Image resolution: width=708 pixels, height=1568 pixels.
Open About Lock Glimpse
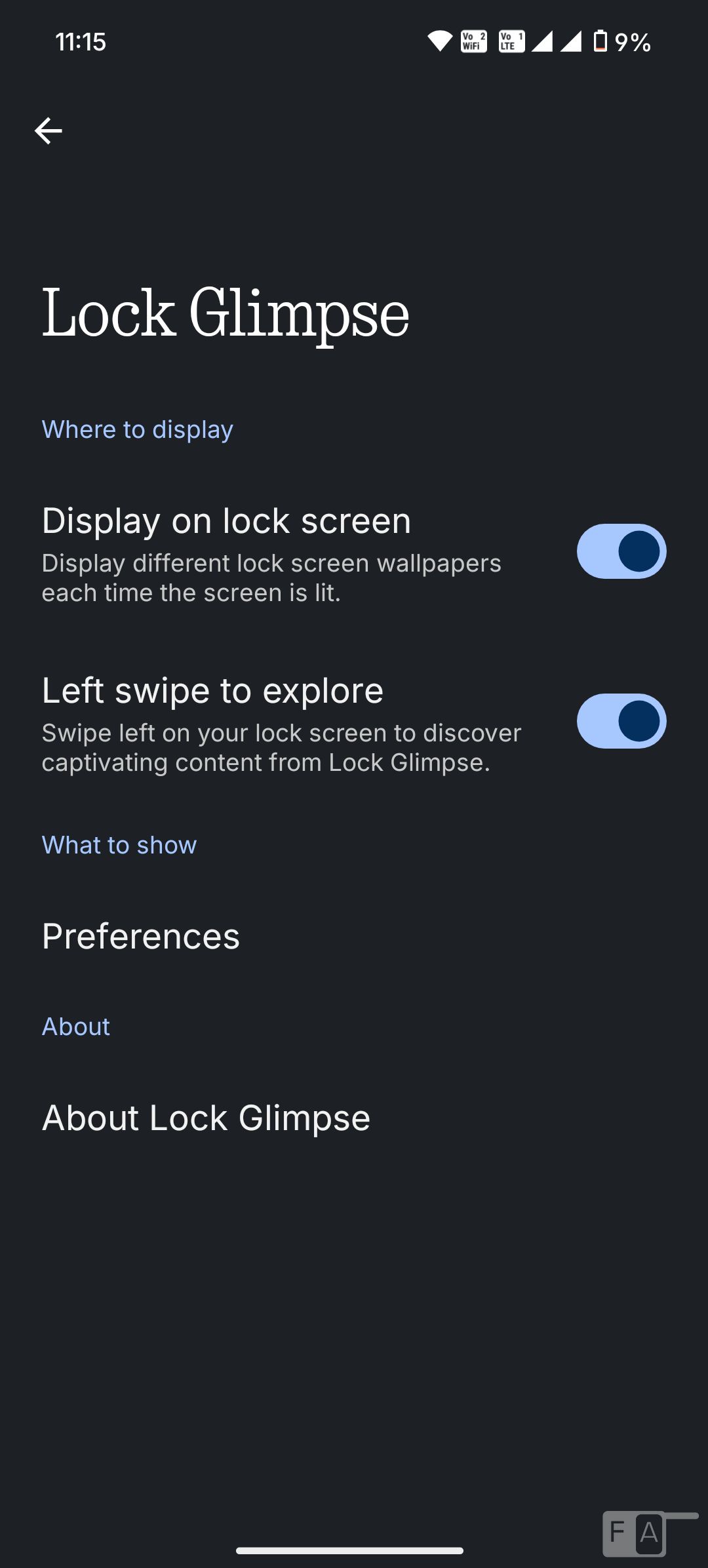[206, 1118]
